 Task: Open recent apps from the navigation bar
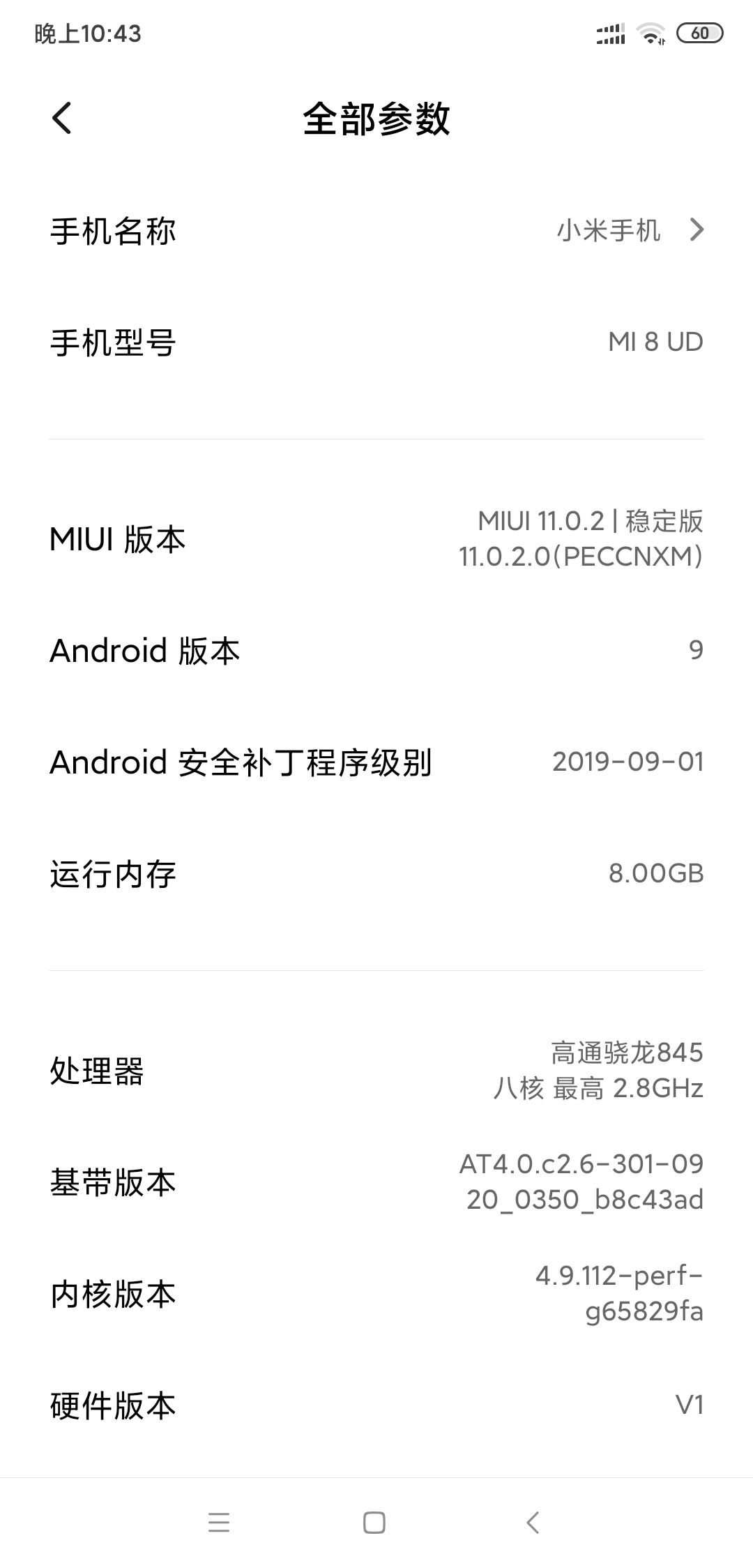click(x=219, y=1522)
